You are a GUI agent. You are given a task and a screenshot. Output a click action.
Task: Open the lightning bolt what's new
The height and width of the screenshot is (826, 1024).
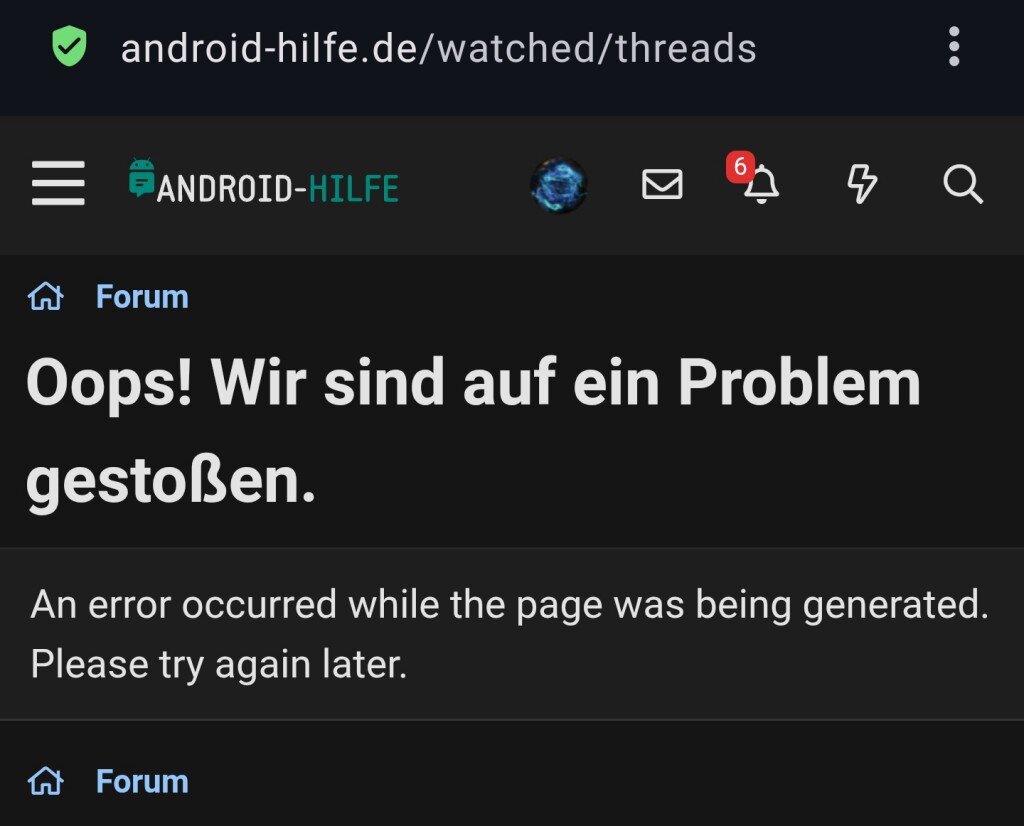click(862, 185)
